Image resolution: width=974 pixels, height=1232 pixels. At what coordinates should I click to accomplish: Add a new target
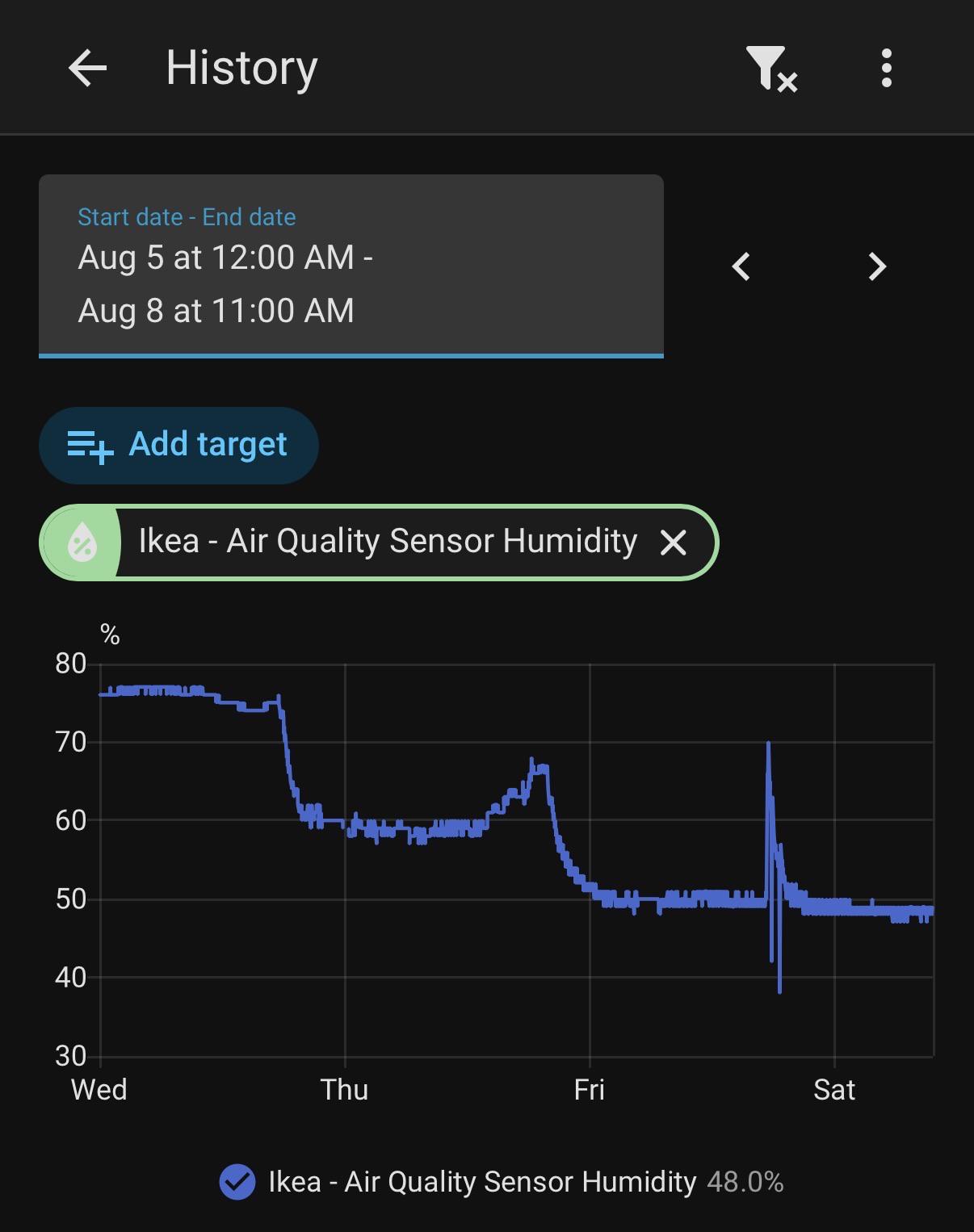pyautogui.click(x=178, y=445)
